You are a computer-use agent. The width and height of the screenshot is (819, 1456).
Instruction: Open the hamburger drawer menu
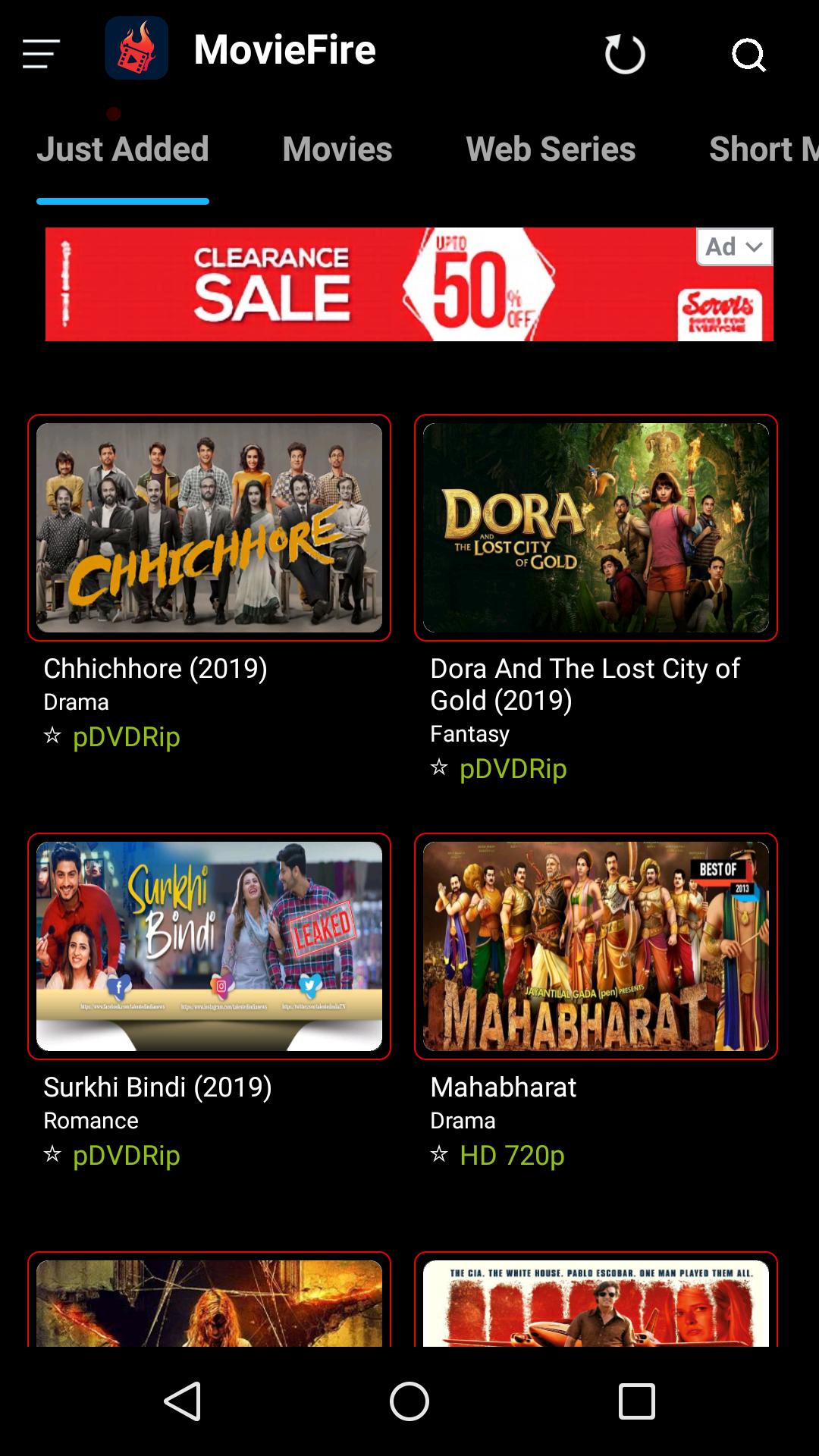click(x=41, y=54)
